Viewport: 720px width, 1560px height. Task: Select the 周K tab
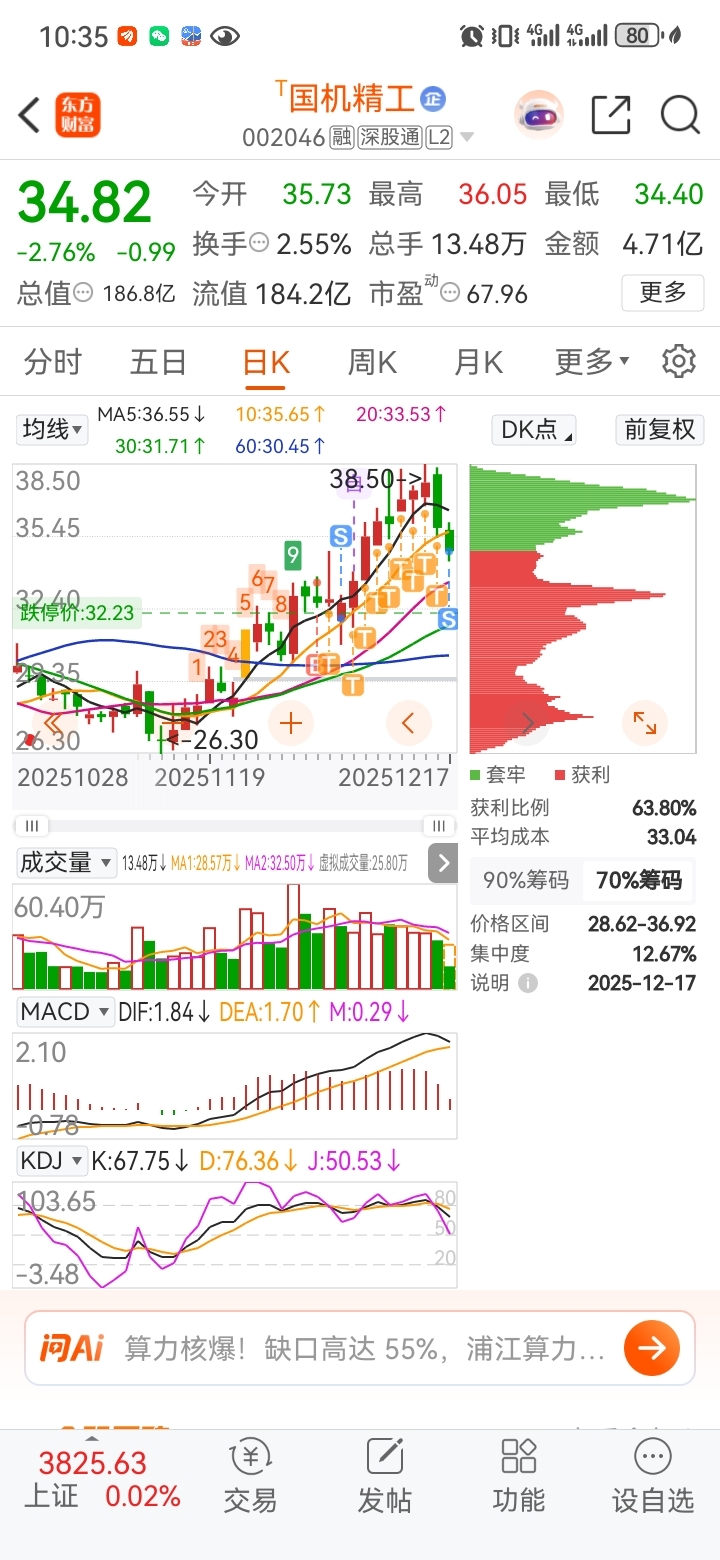372,361
